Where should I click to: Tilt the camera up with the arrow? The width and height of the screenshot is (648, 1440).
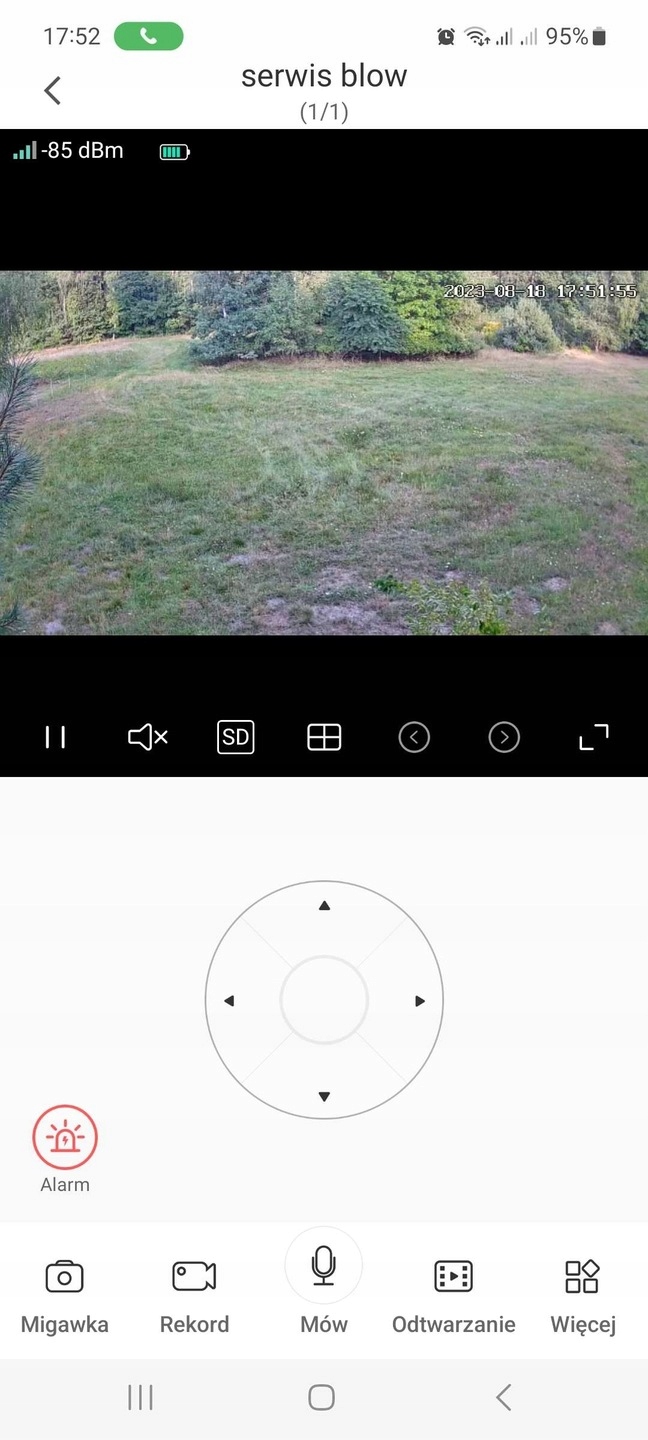(324, 906)
